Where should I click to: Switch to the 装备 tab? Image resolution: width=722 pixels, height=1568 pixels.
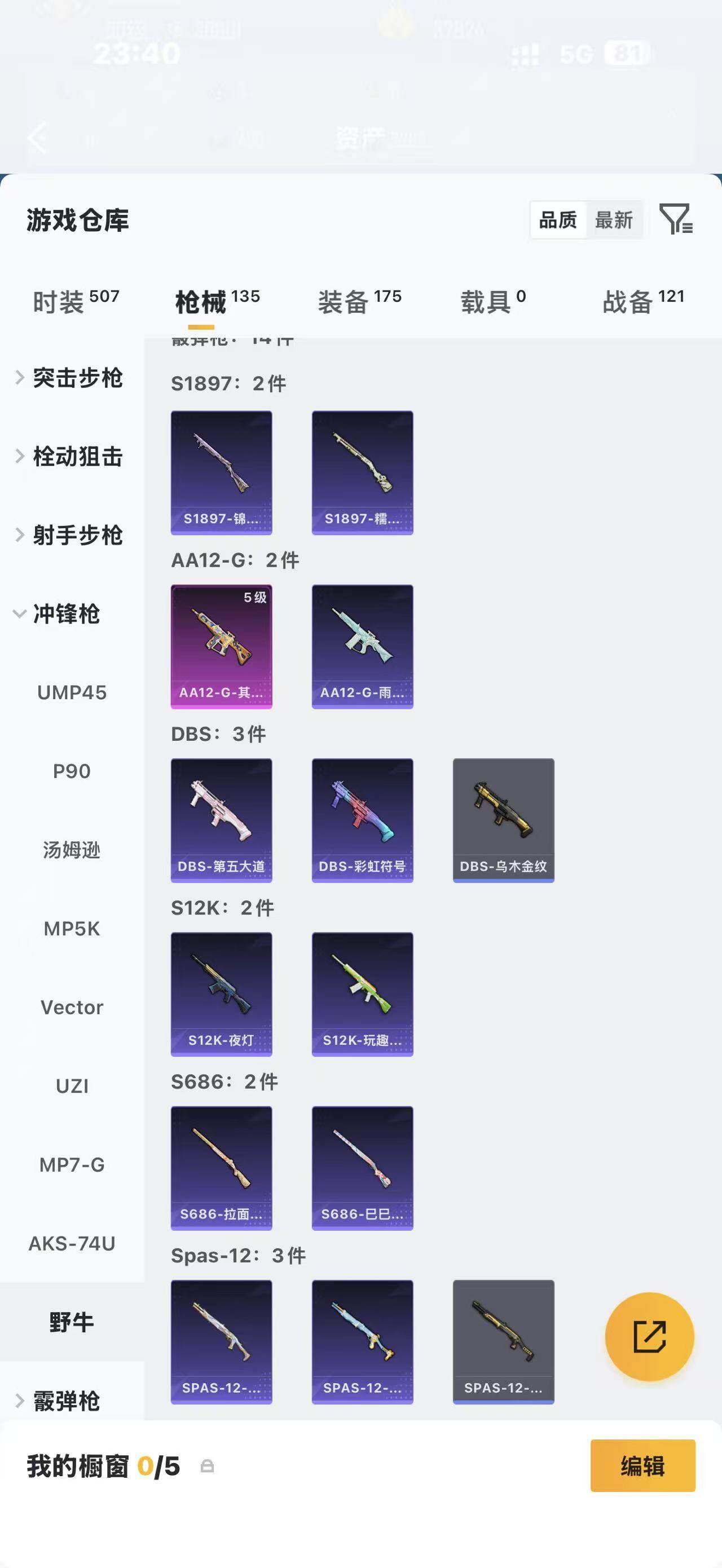click(359, 301)
